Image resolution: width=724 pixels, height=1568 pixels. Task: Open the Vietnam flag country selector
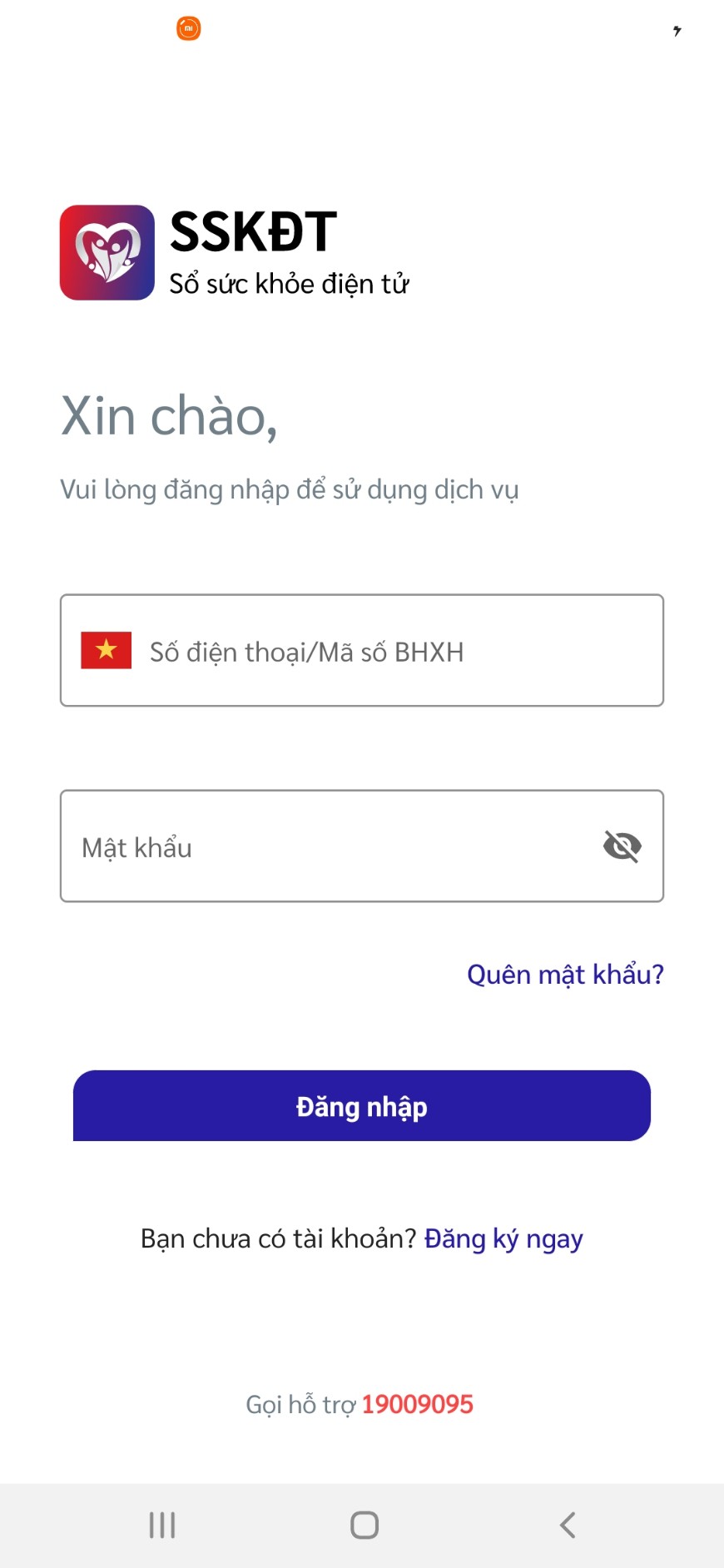[106, 650]
